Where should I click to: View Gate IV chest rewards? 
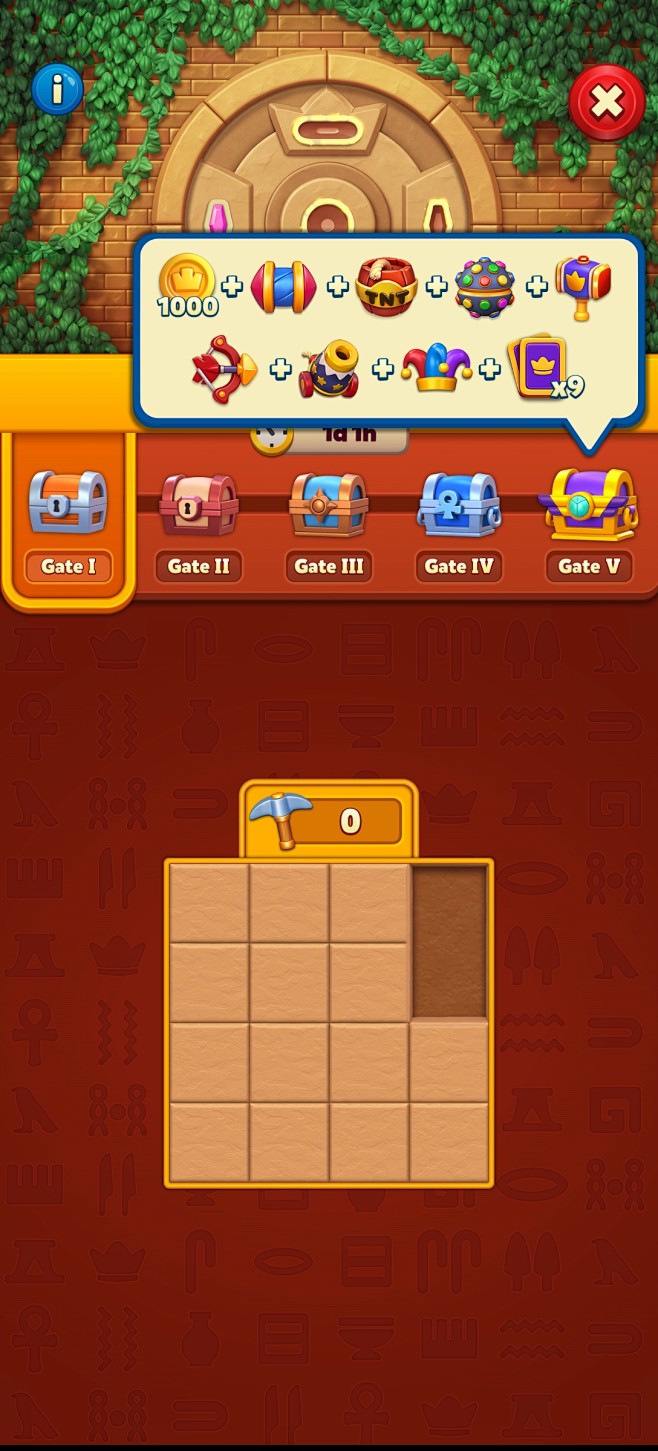[458, 504]
